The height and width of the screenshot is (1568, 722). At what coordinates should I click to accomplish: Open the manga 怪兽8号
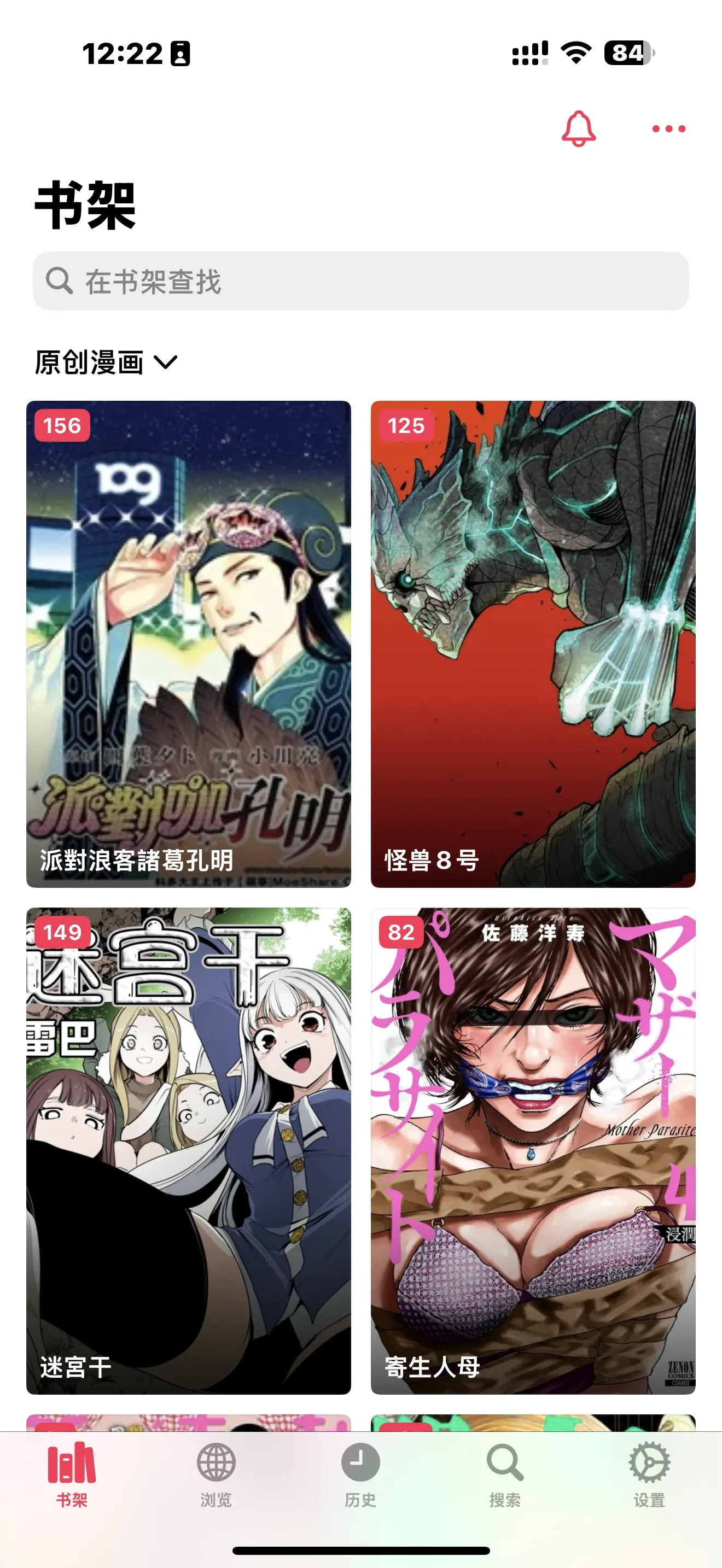point(533,643)
